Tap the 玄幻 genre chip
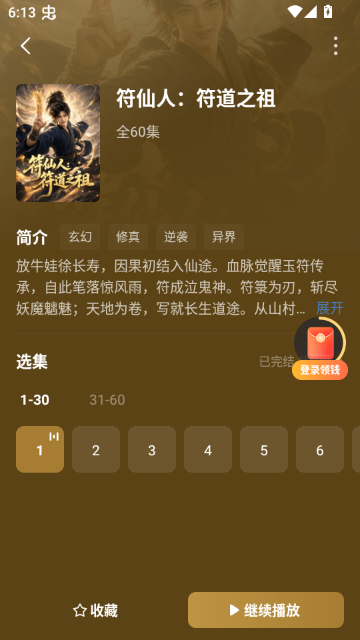 click(x=80, y=237)
